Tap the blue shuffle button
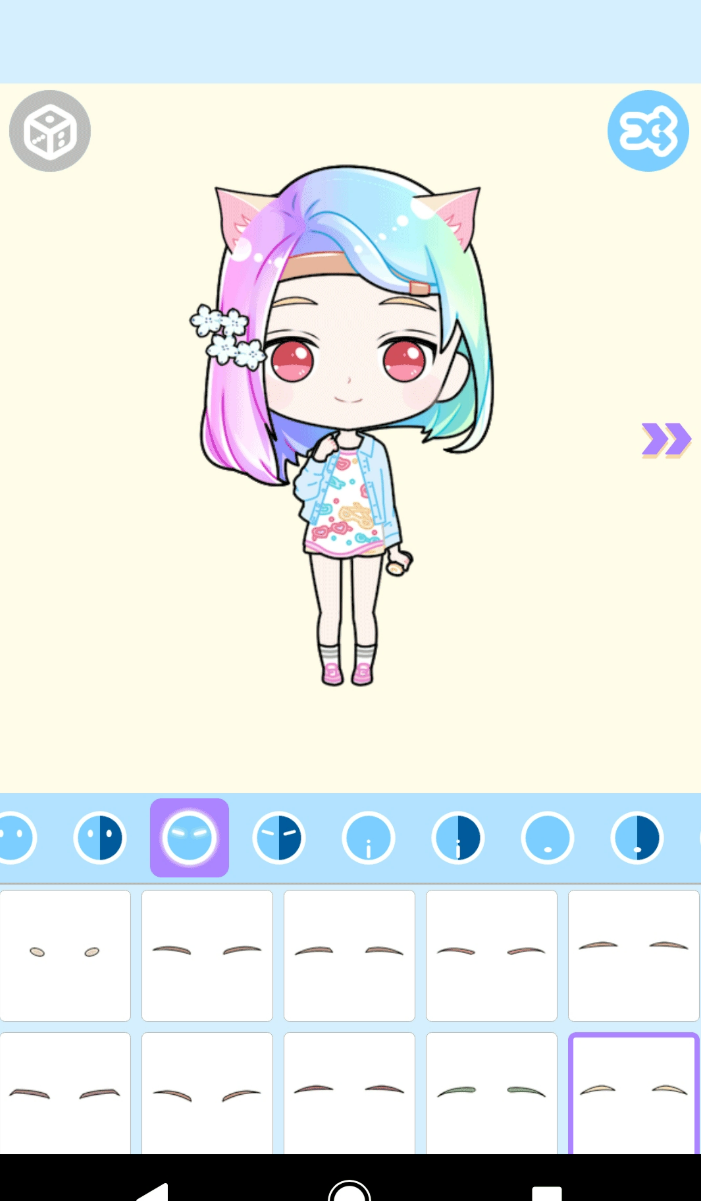 648,131
